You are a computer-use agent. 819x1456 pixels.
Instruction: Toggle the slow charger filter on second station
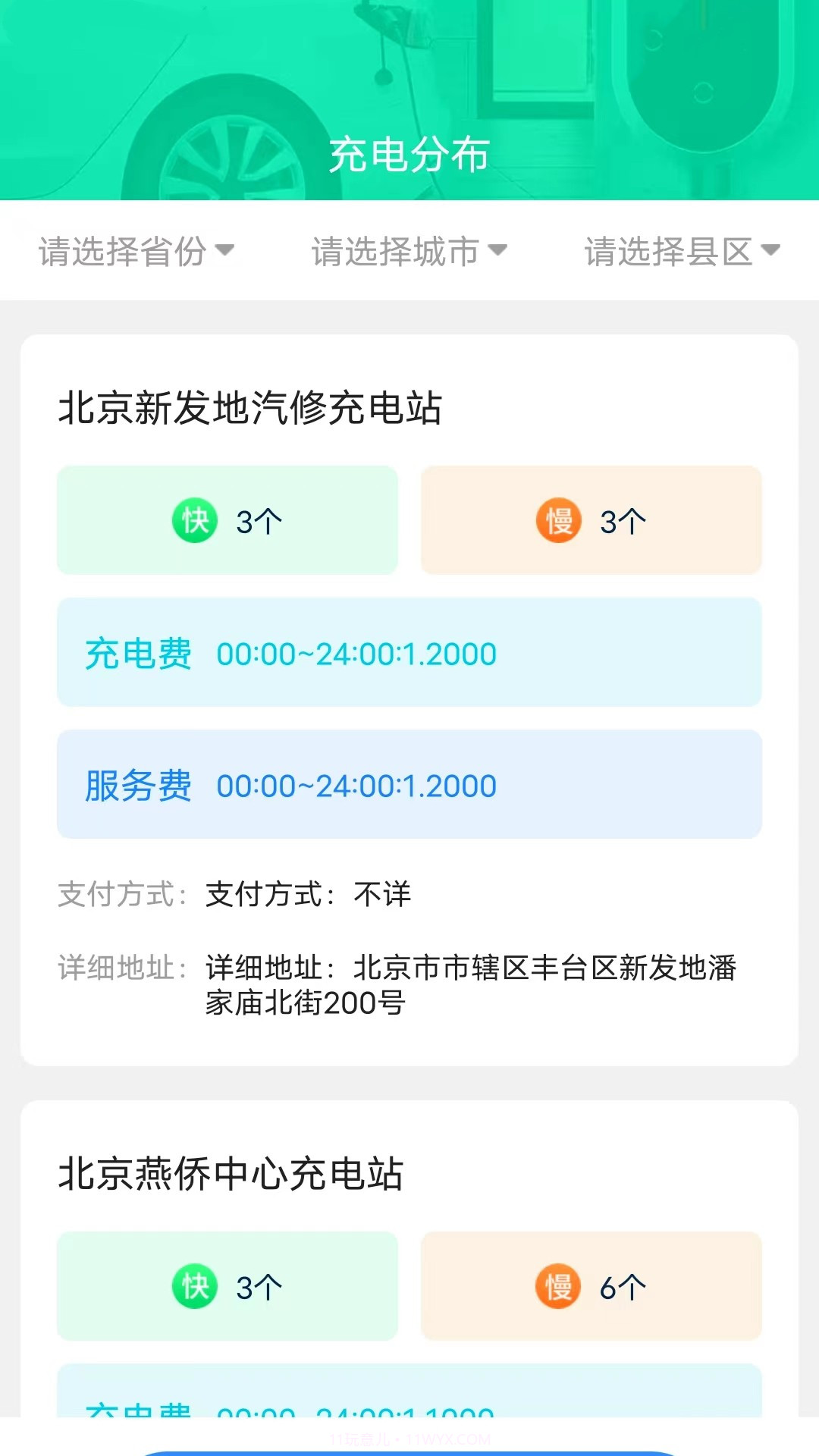click(591, 1285)
